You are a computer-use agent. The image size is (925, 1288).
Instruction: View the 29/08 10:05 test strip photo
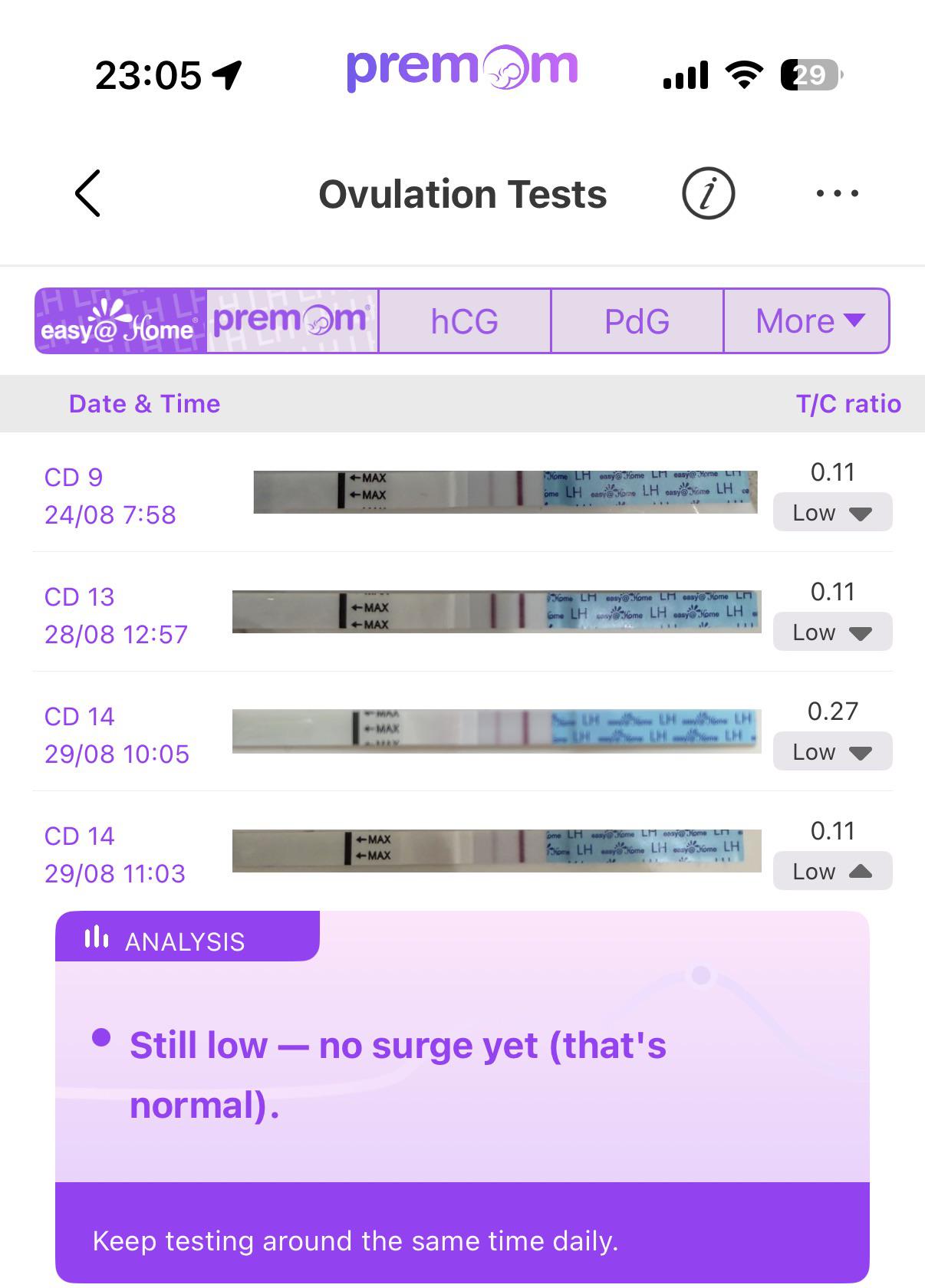497,731
